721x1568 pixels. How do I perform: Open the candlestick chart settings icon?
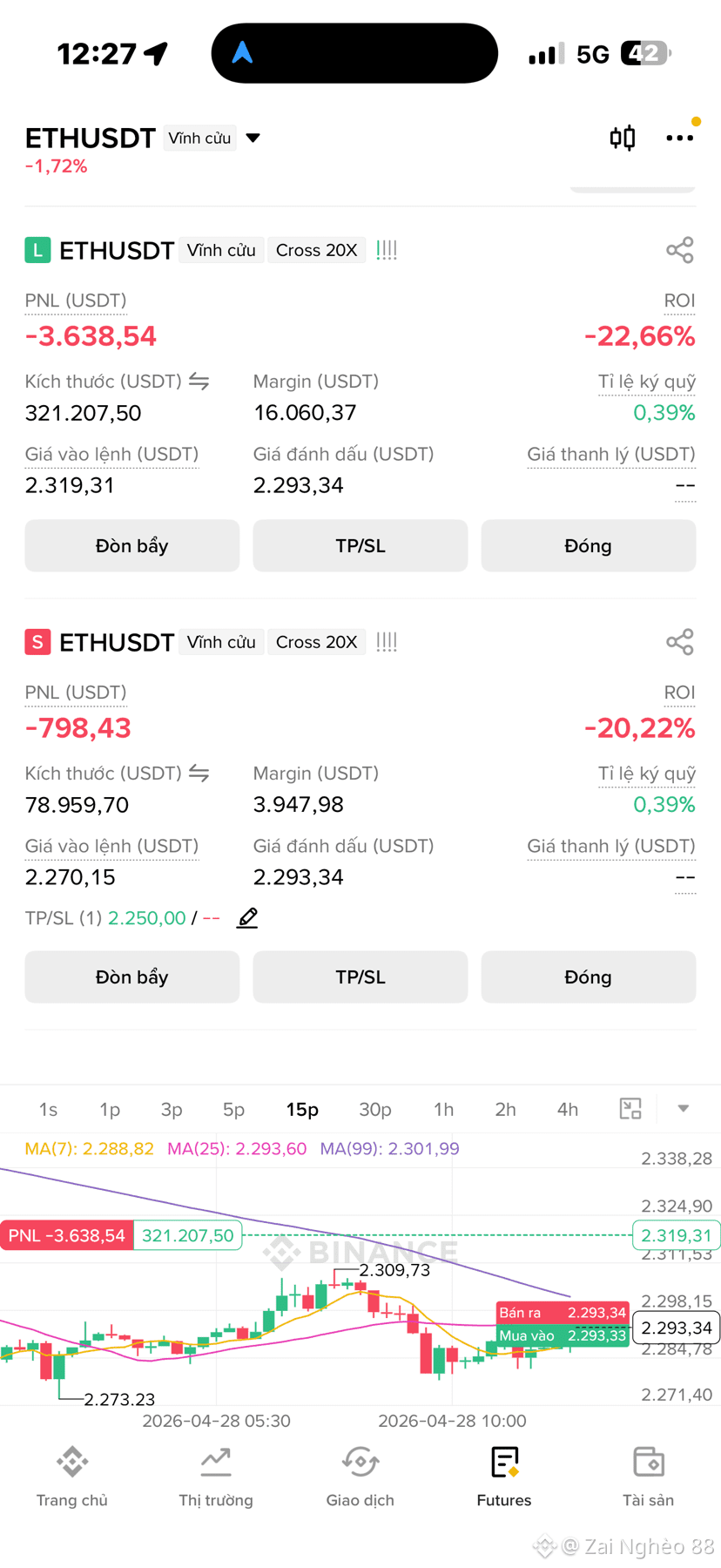[x=623, y=138]
